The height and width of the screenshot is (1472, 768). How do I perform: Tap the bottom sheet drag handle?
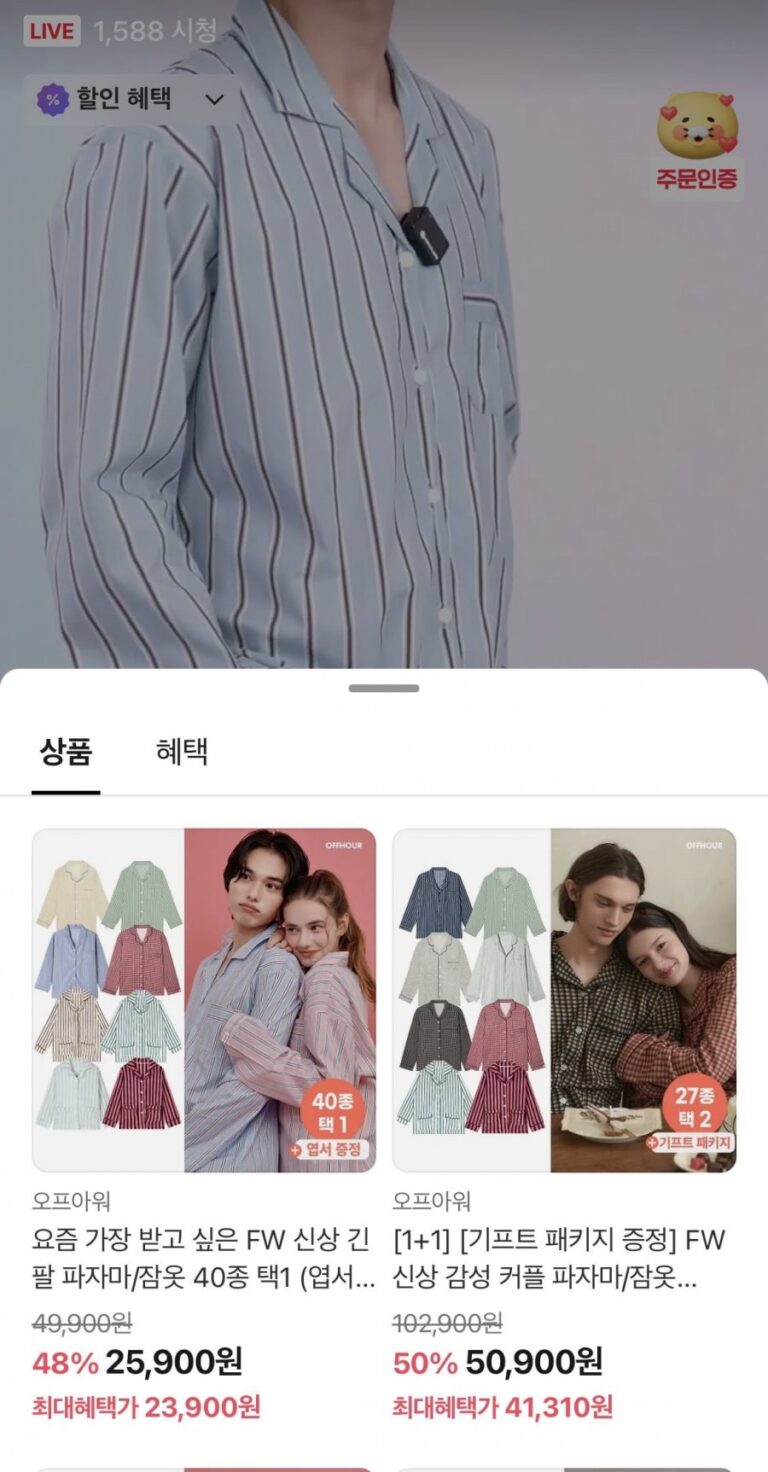click(x=384, y=688)
